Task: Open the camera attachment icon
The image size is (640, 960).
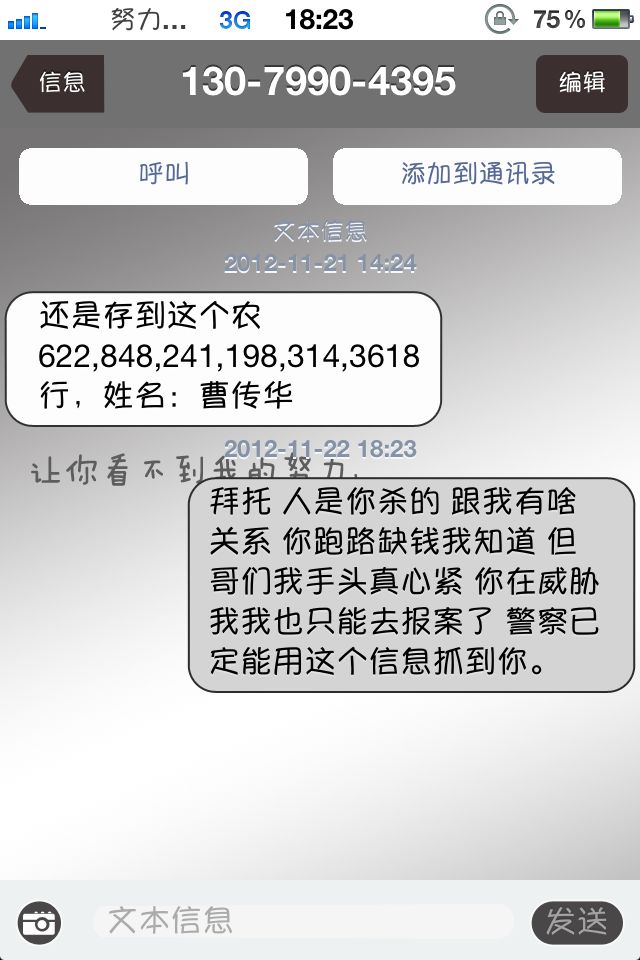Action: 39,921
